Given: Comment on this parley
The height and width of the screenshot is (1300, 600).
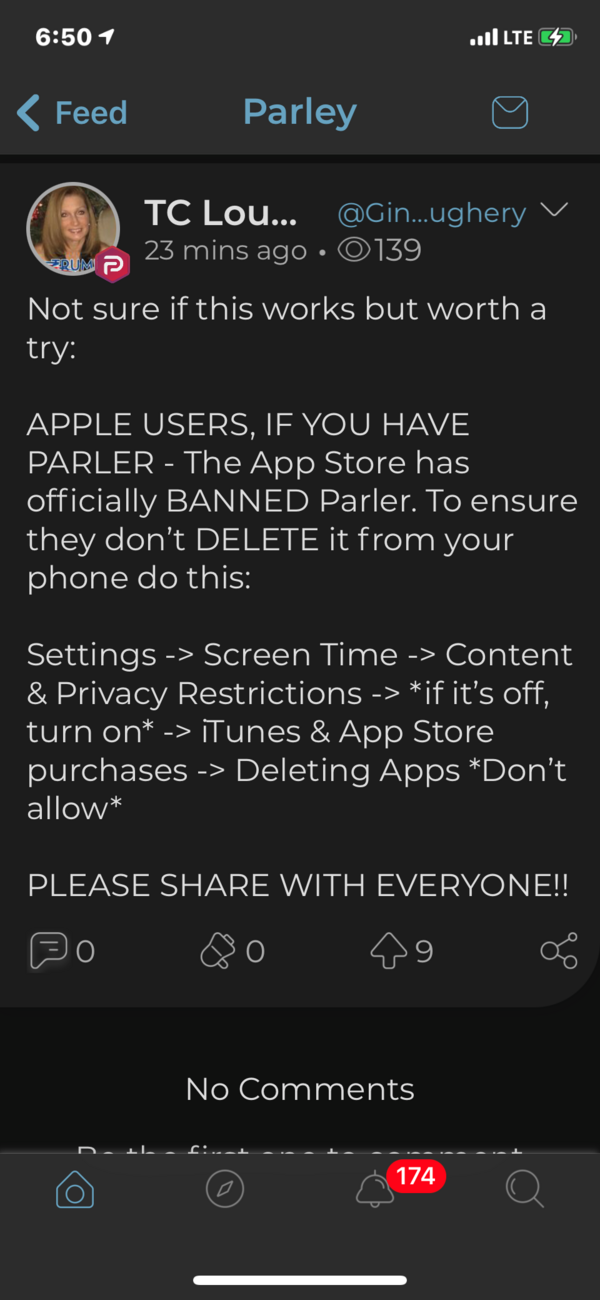Looking at the screenshot, I should [48, 950].
